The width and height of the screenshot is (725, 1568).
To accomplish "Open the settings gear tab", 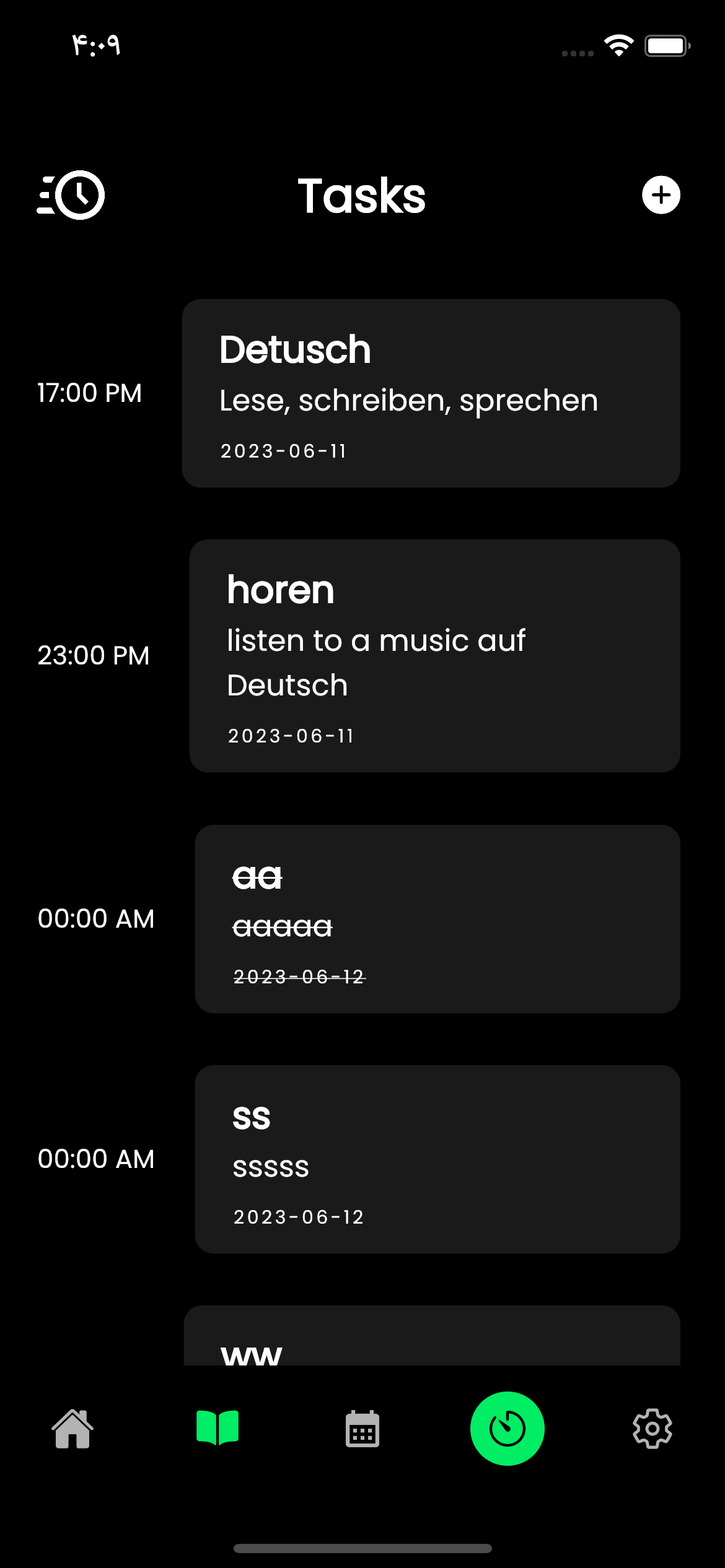I will click(x=652, y=1429).
